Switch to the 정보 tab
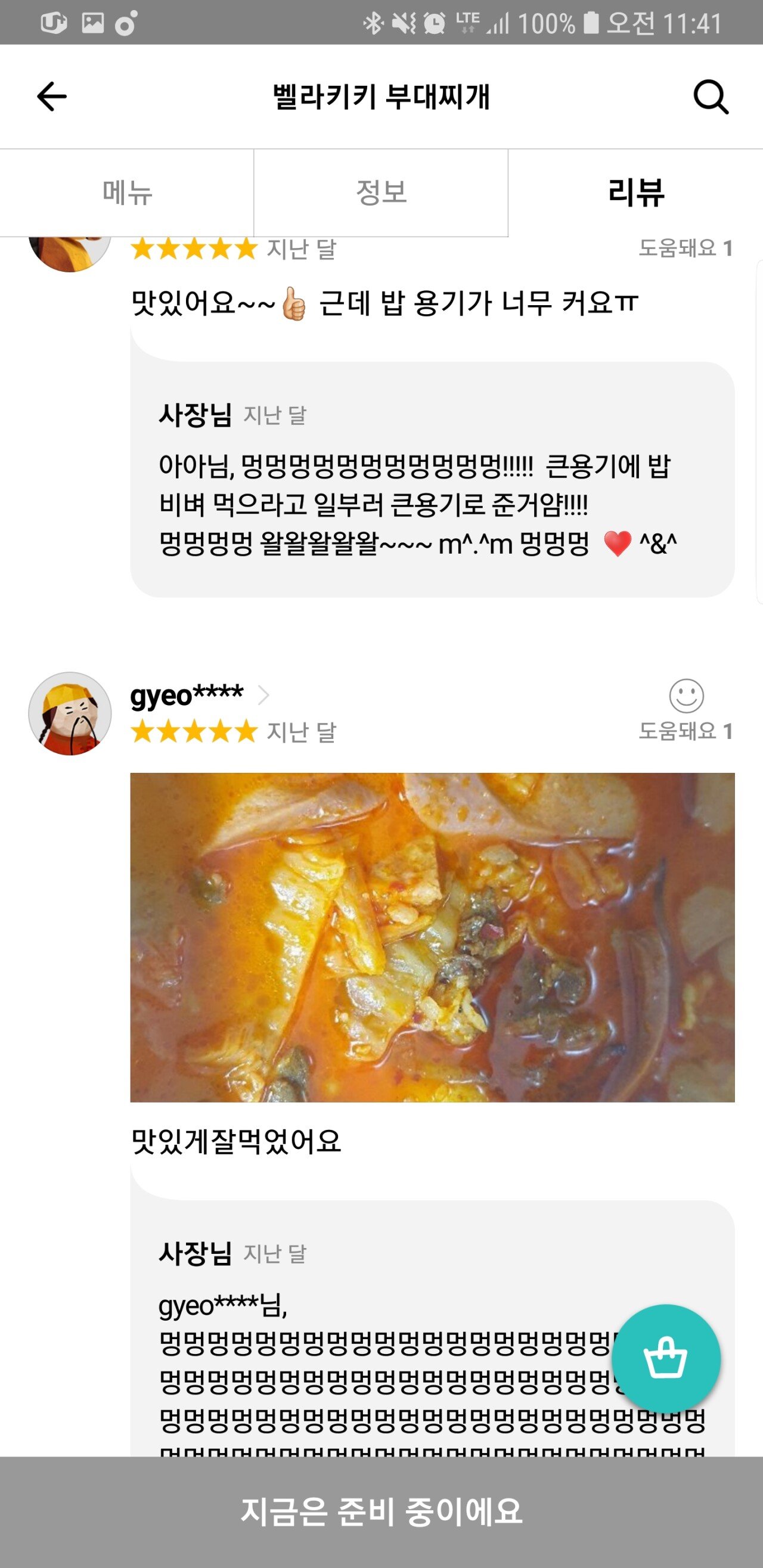This screenshot has height=1568, width=763. click(381, 193)
